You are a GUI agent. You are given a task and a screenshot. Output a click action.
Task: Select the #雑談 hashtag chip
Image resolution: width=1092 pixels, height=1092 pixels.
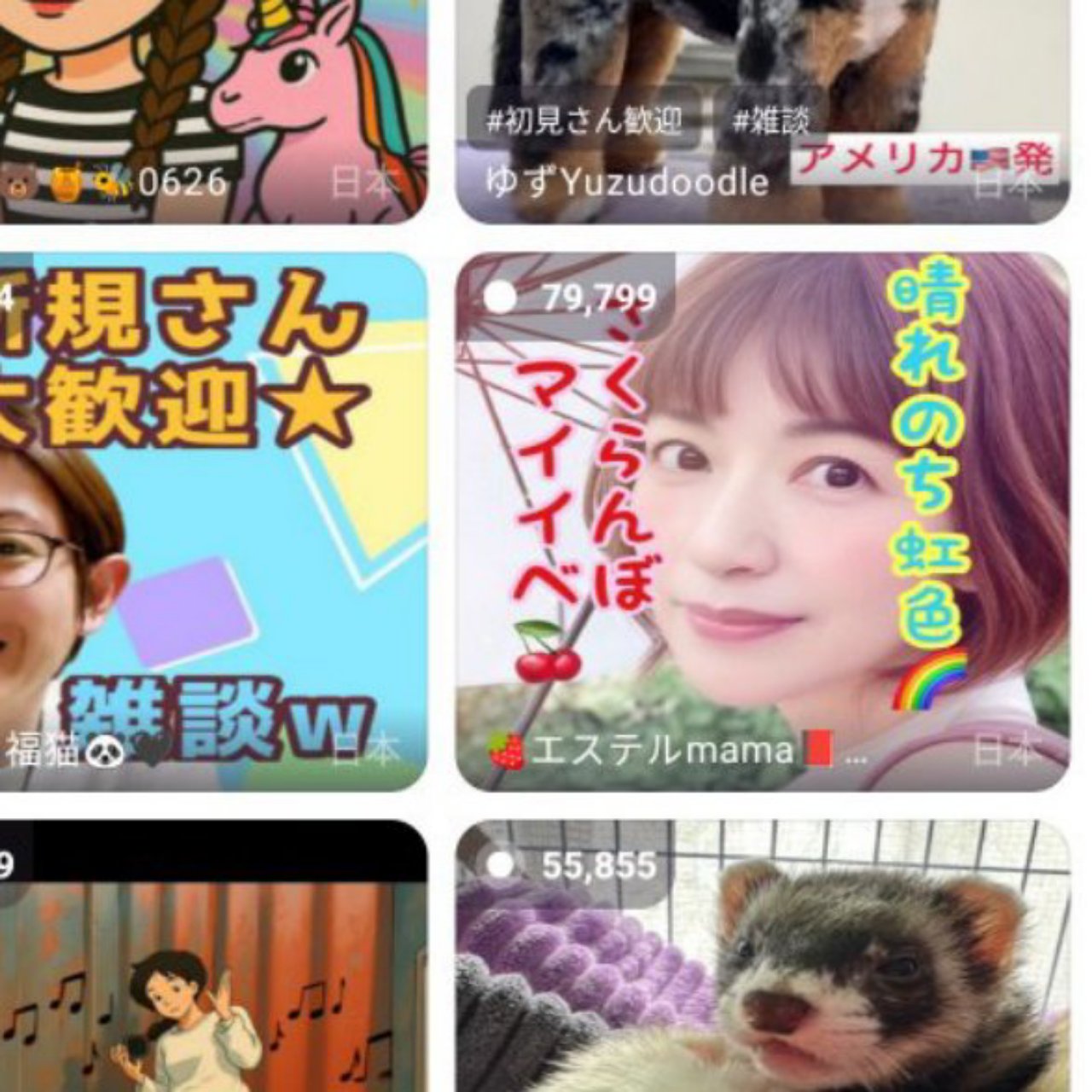point(770,122)
